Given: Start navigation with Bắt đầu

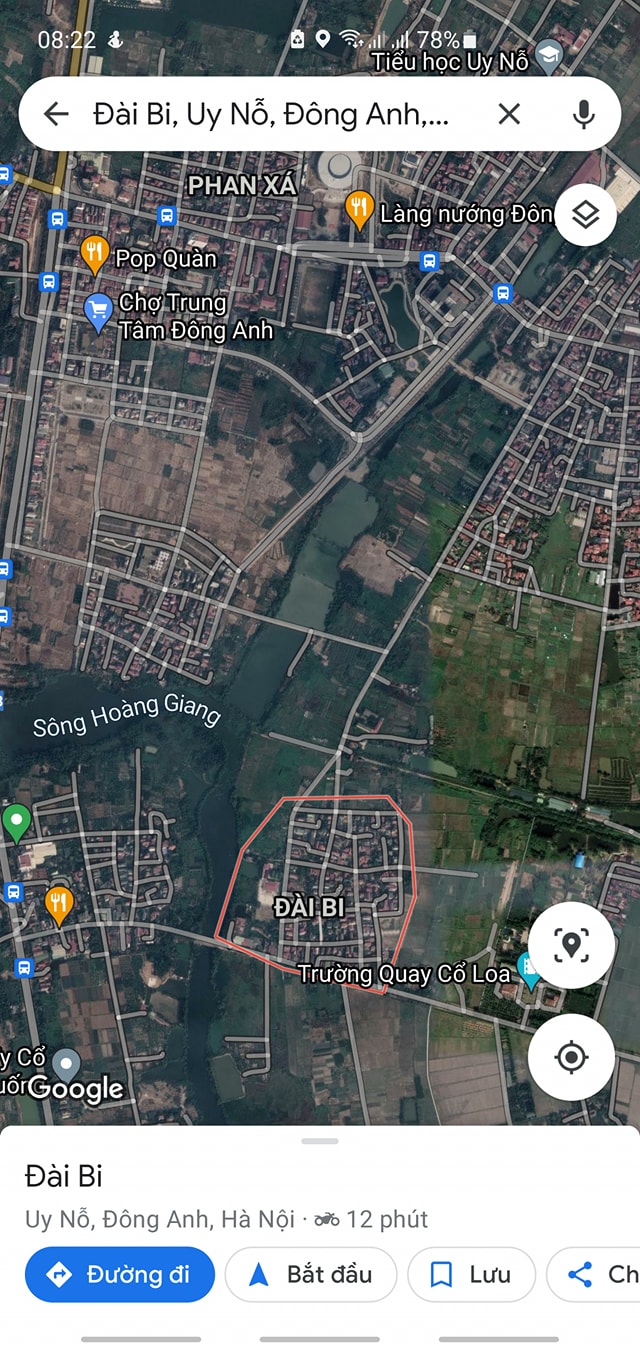Looking at the screenshot, I should tap(311, 1274).
